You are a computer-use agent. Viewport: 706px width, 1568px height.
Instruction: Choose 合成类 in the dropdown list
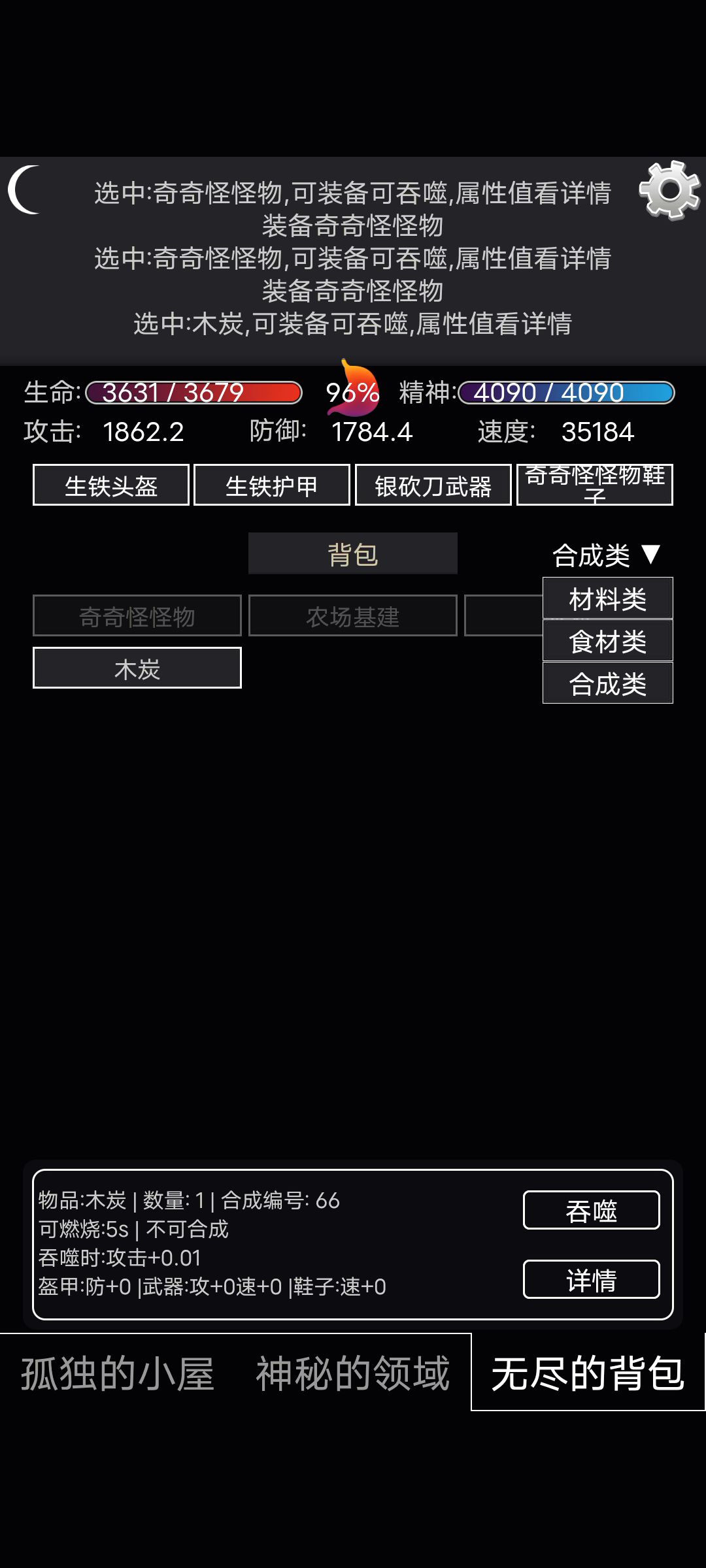607,683
